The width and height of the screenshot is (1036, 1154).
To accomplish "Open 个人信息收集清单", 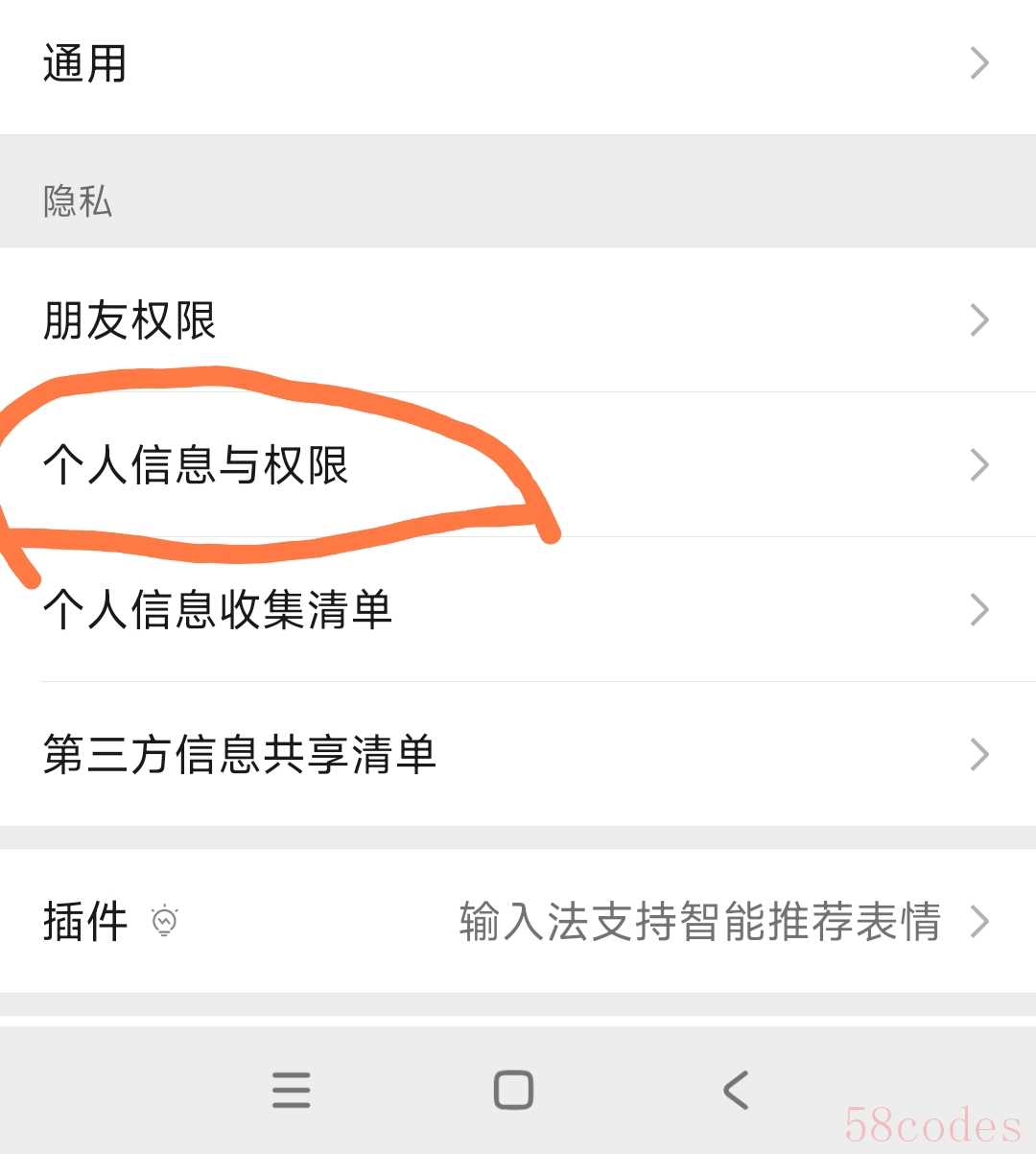I will pyautogui.click(x=518, y=609).
